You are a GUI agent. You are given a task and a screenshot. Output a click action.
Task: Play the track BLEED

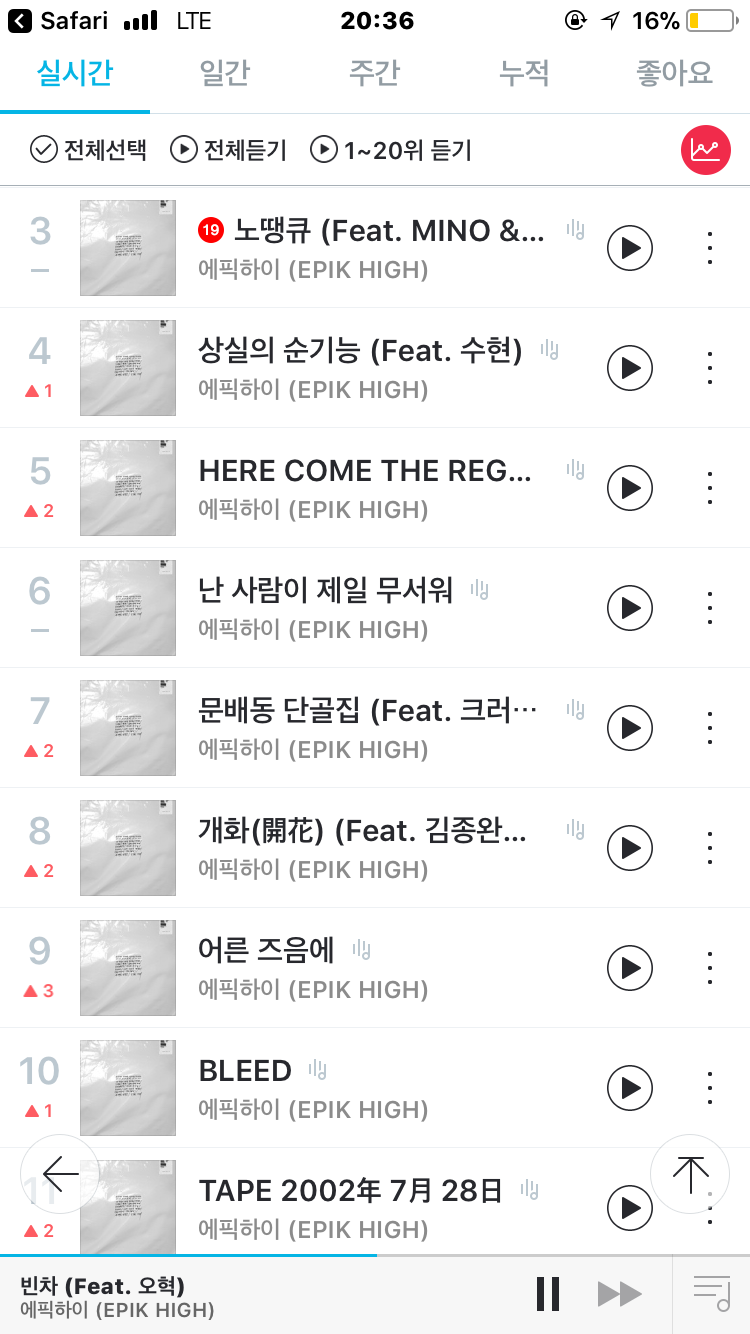coord(630,1088)
